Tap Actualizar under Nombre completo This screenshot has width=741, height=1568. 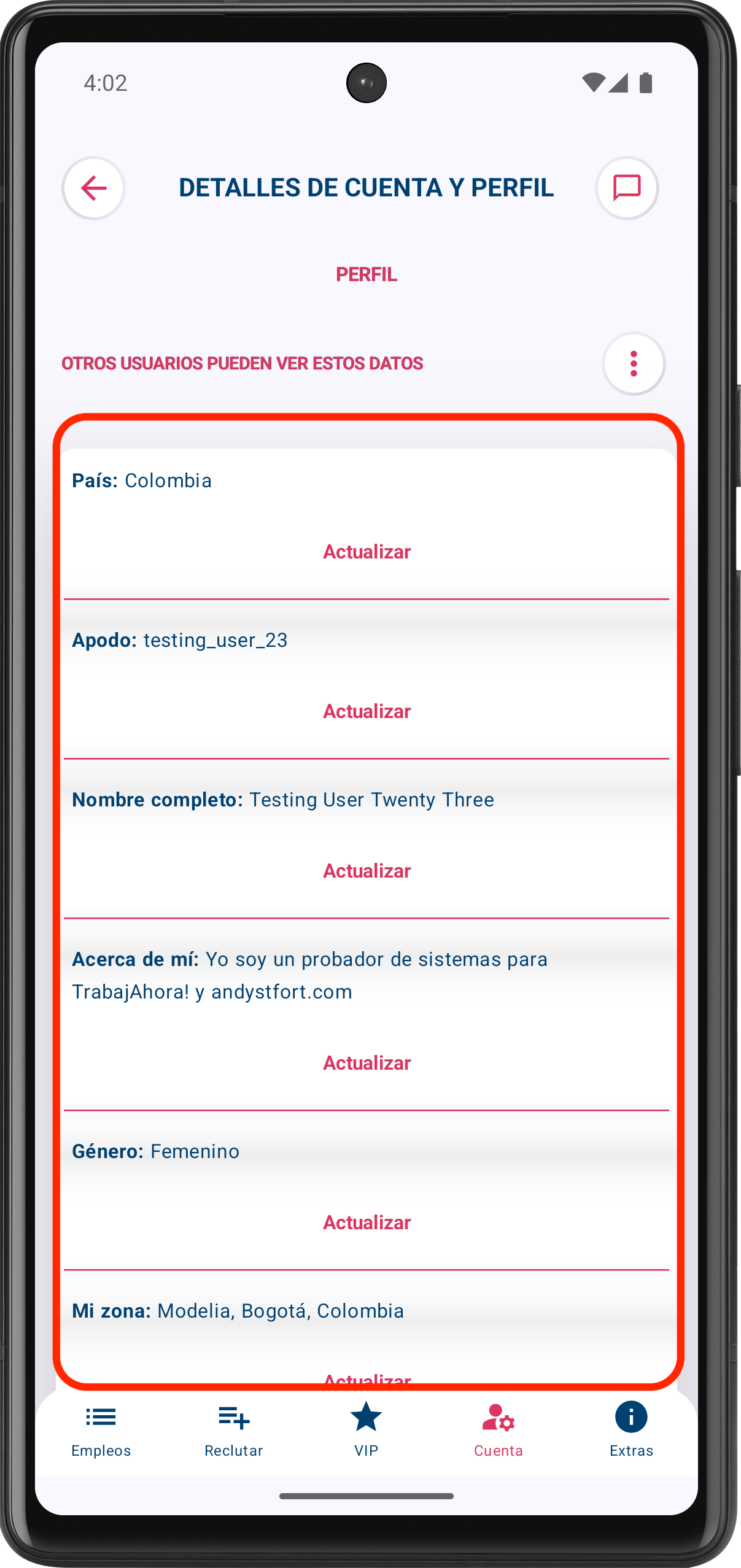click(x=367, y=871)
